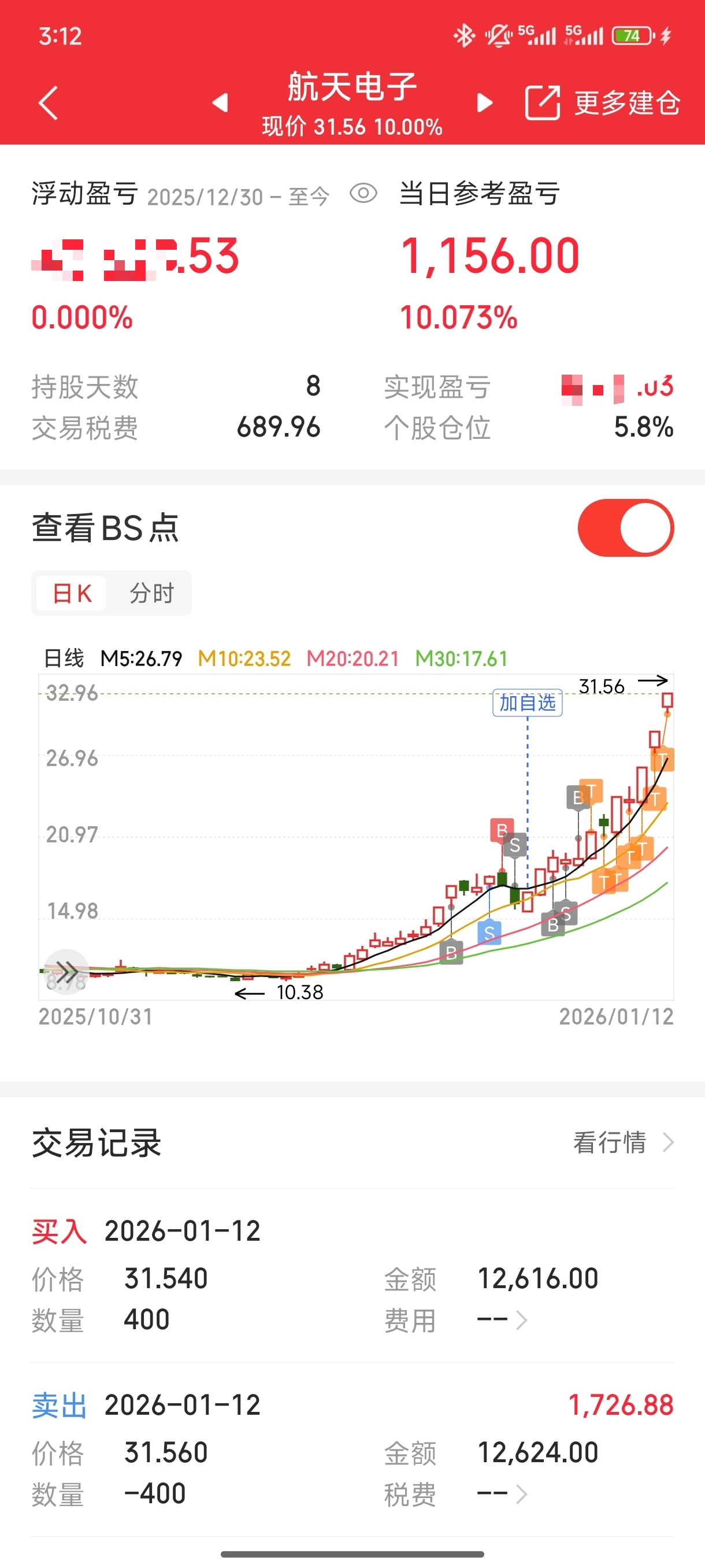705x1568 pixels.
Task: Hide profit amounts with the eye icon
Action: (363, 194)
